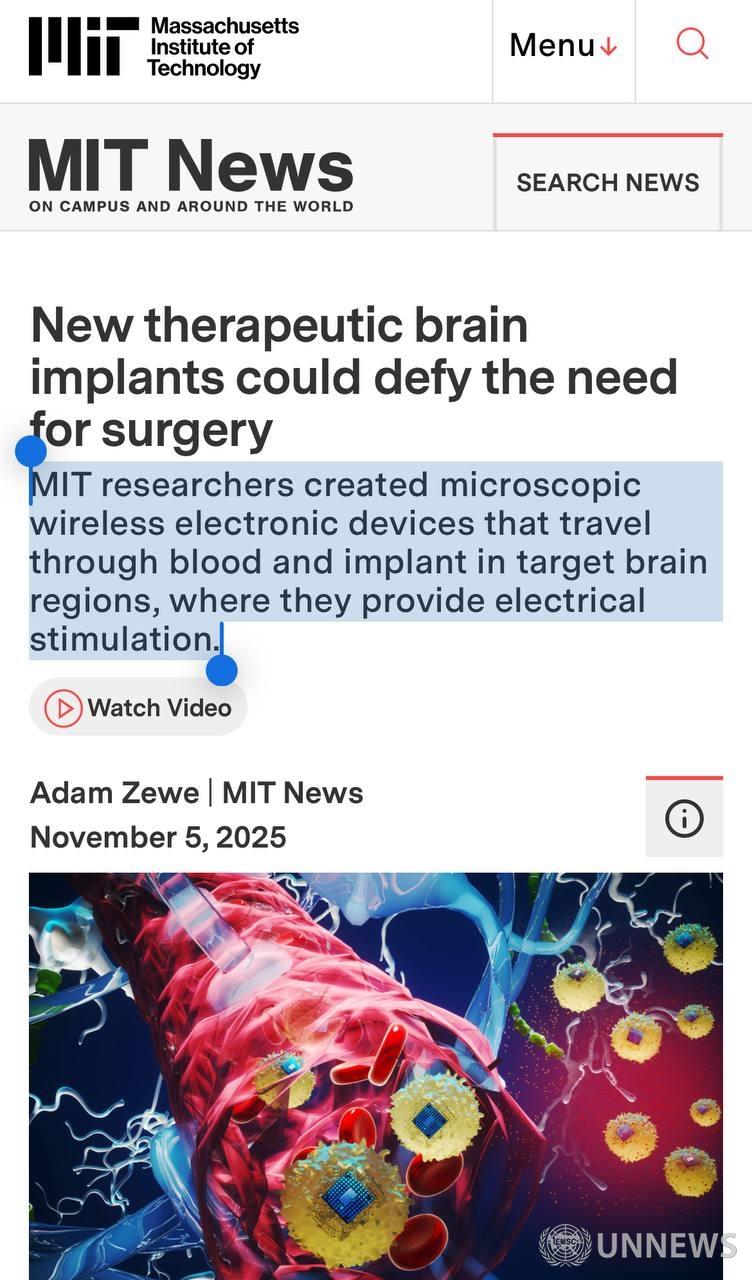
Task: Open the Search News button
Action: tap(607, 183)
